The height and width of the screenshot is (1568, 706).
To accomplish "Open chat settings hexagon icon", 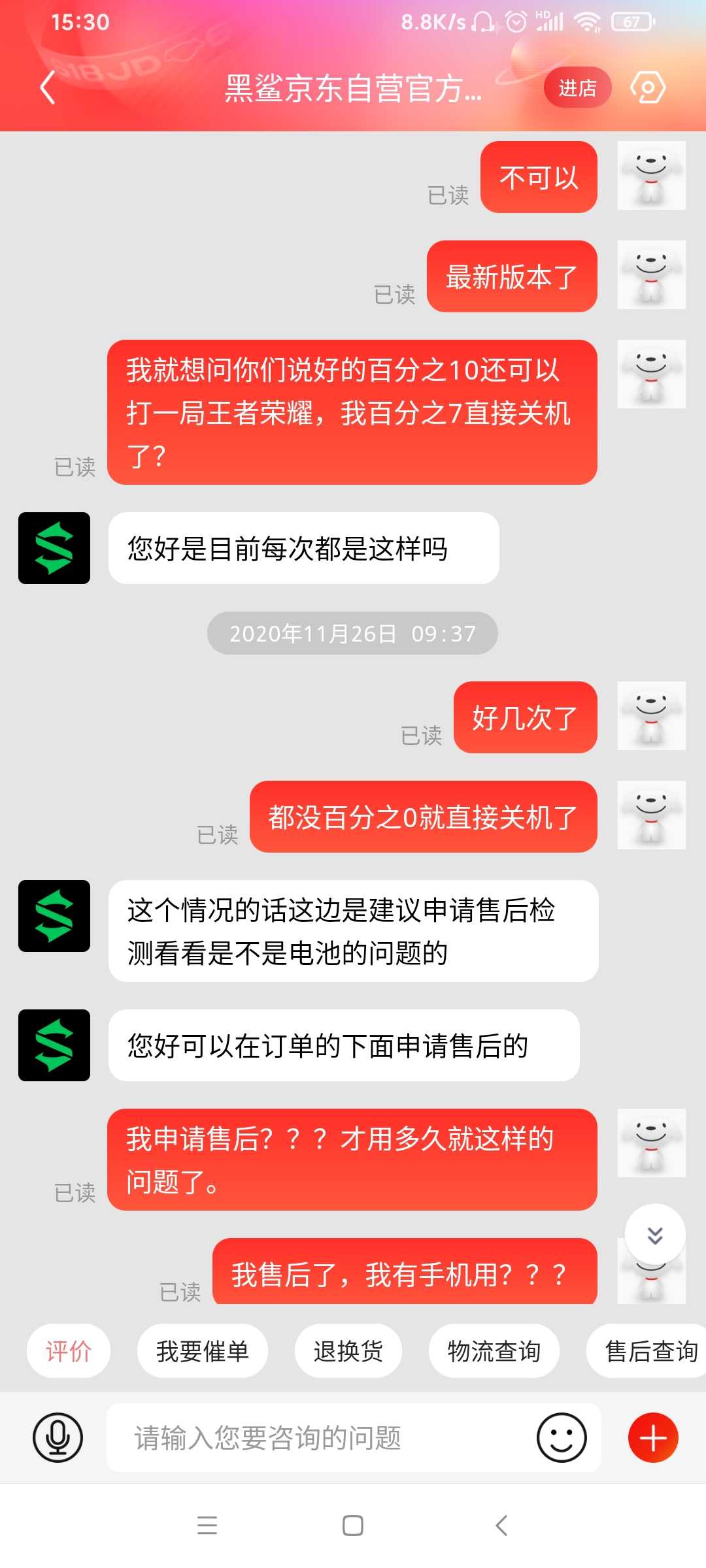I will coord(647,88).
